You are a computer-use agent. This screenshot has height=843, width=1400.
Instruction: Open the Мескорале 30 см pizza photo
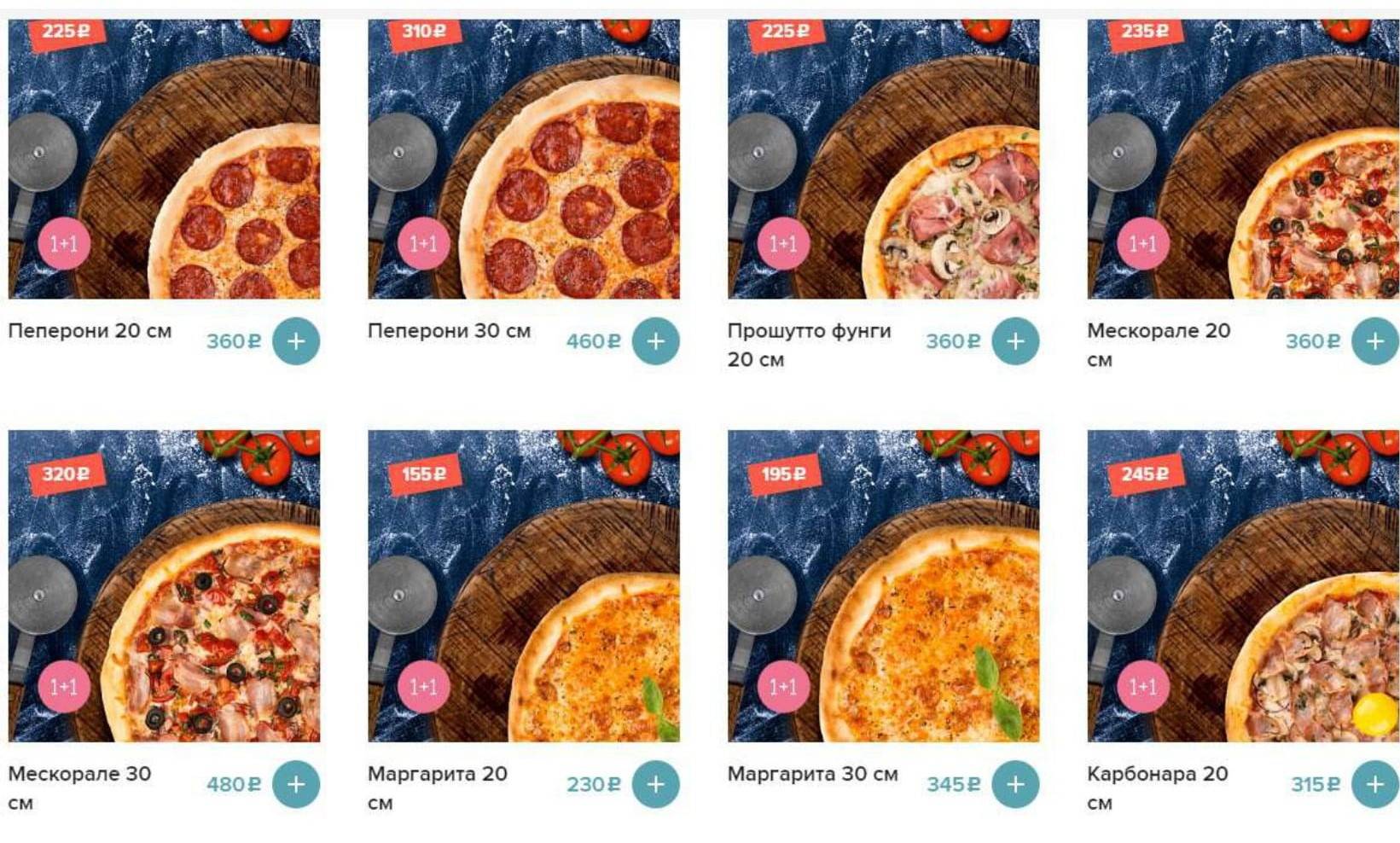click(x=164, y=585)
